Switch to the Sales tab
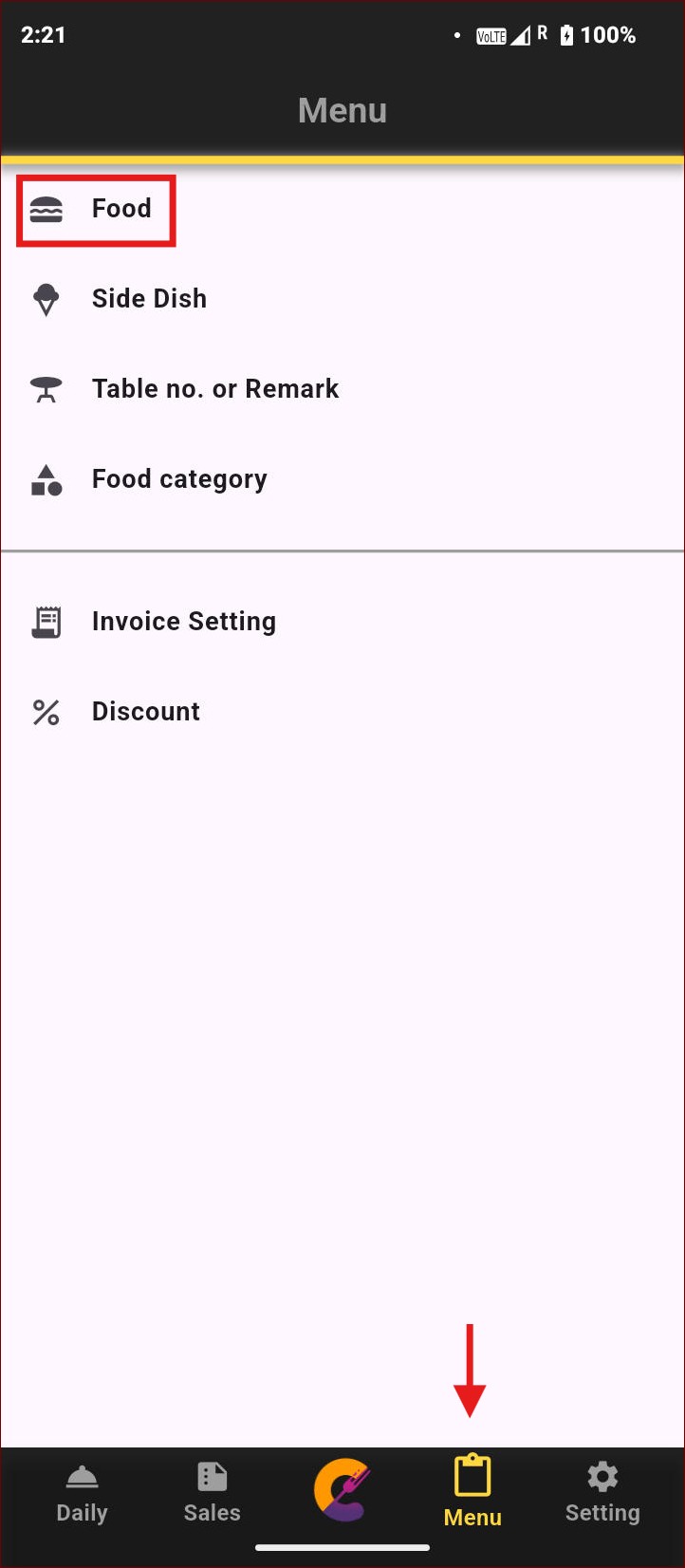 coord(213,1496)
